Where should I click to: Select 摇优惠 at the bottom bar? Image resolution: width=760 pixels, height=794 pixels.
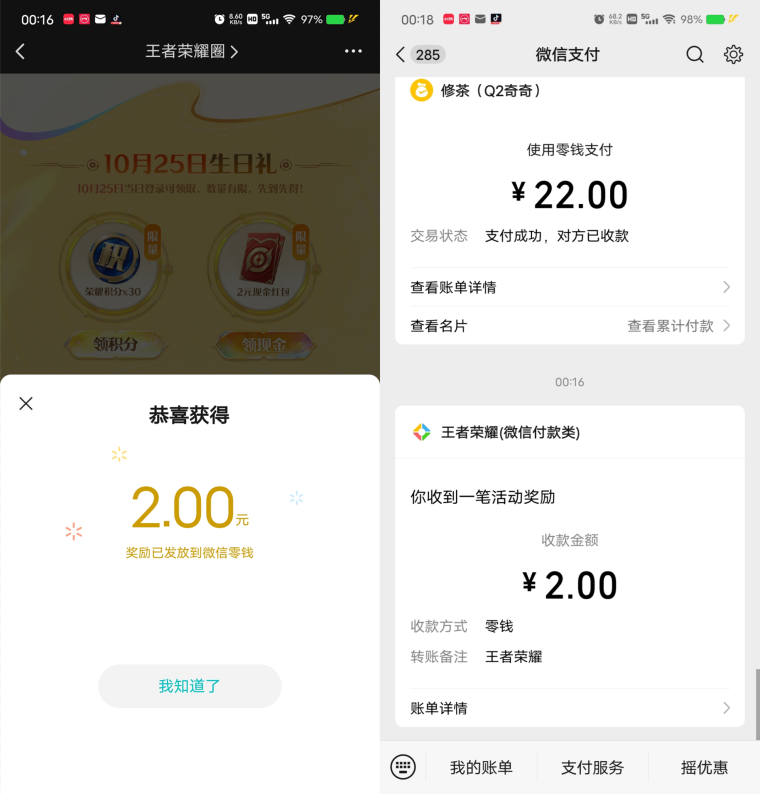(705, 768)
